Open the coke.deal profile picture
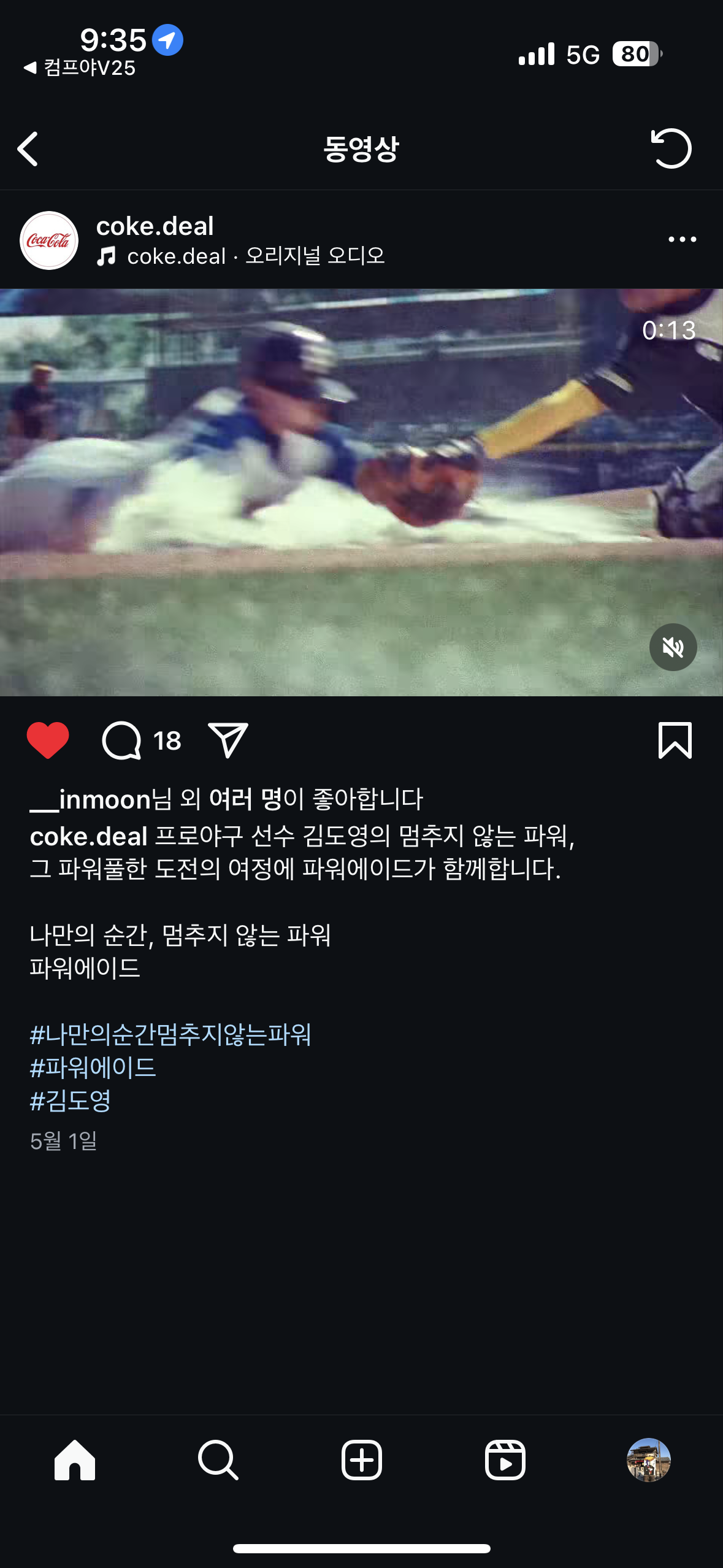This screenshot has height=1568, width=723. [x=49, y=240]
